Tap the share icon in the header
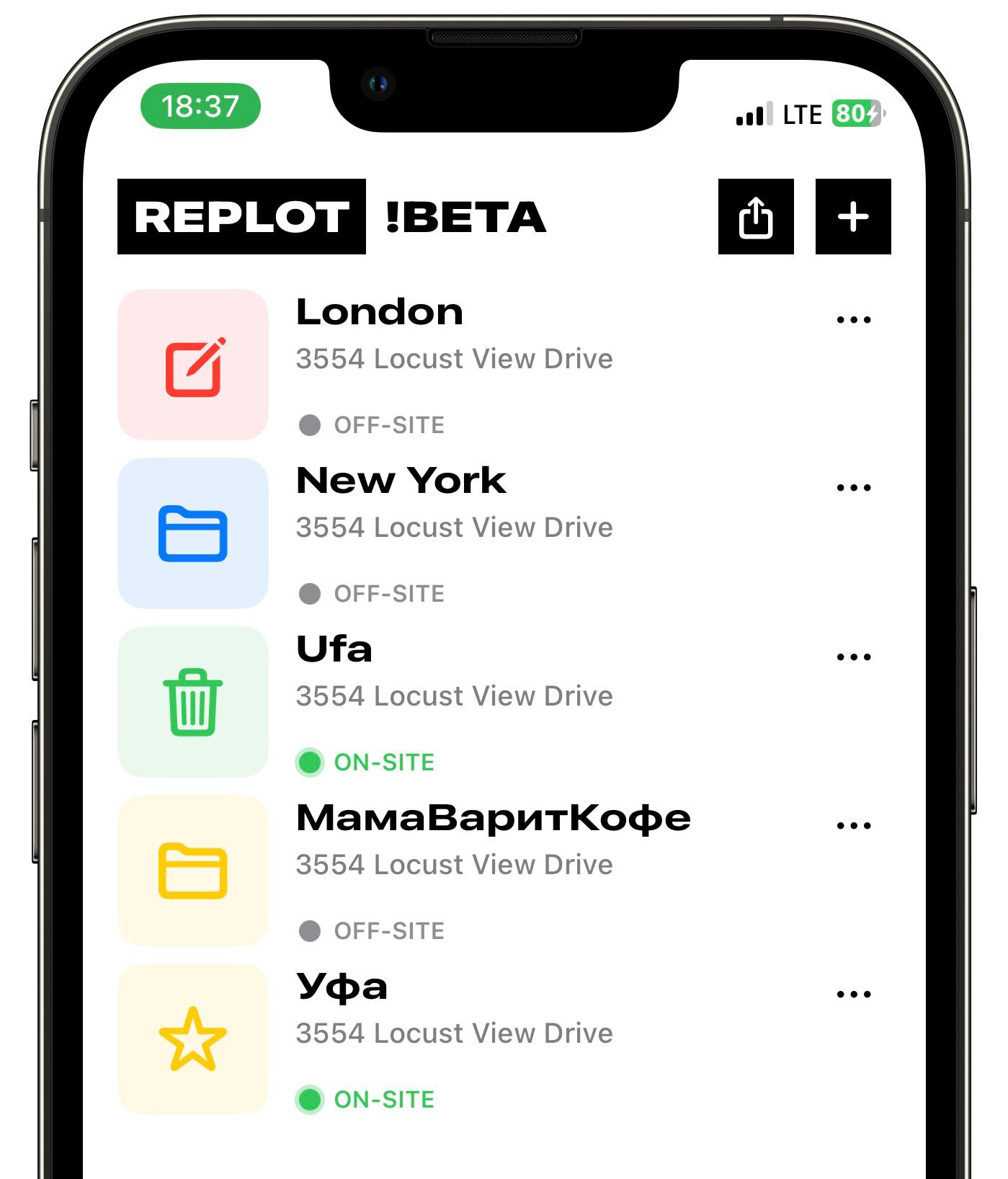 pyautogui.click(x=755, y=217)
